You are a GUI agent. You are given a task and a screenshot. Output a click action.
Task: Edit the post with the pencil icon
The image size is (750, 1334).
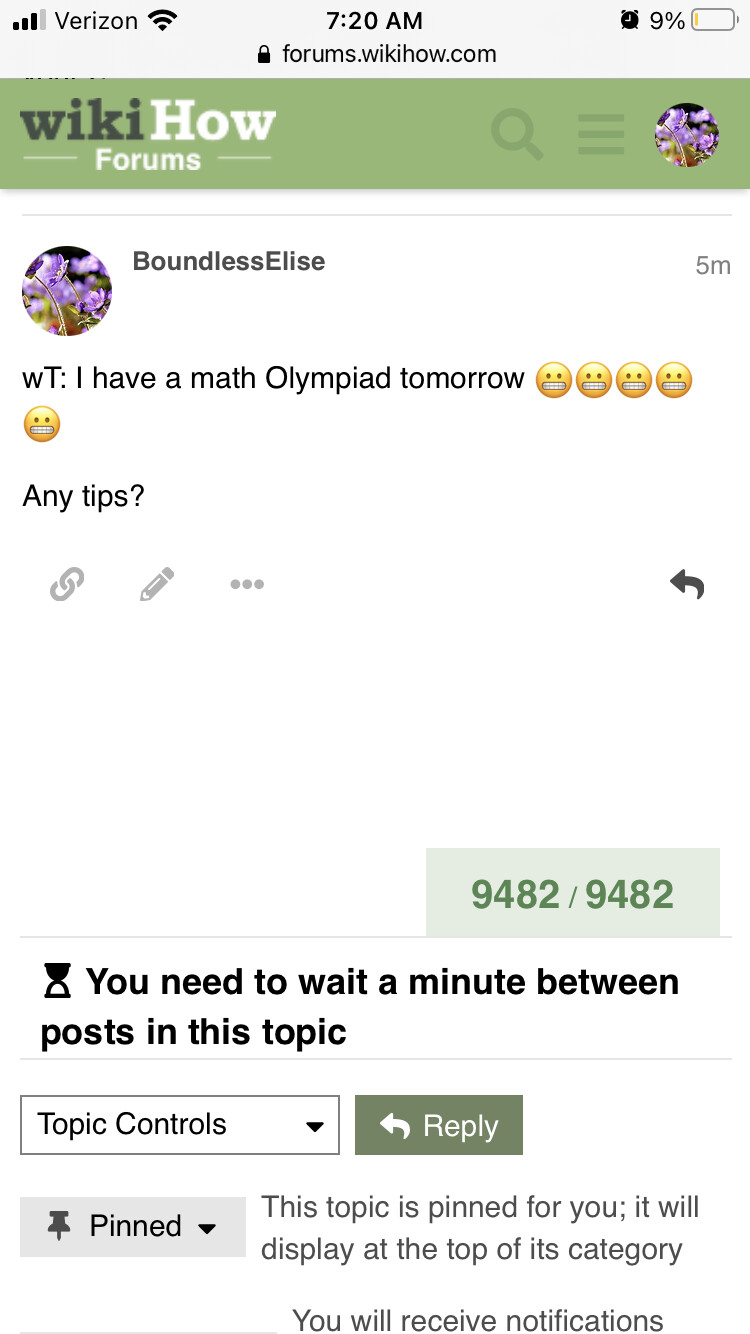[157, 584]
